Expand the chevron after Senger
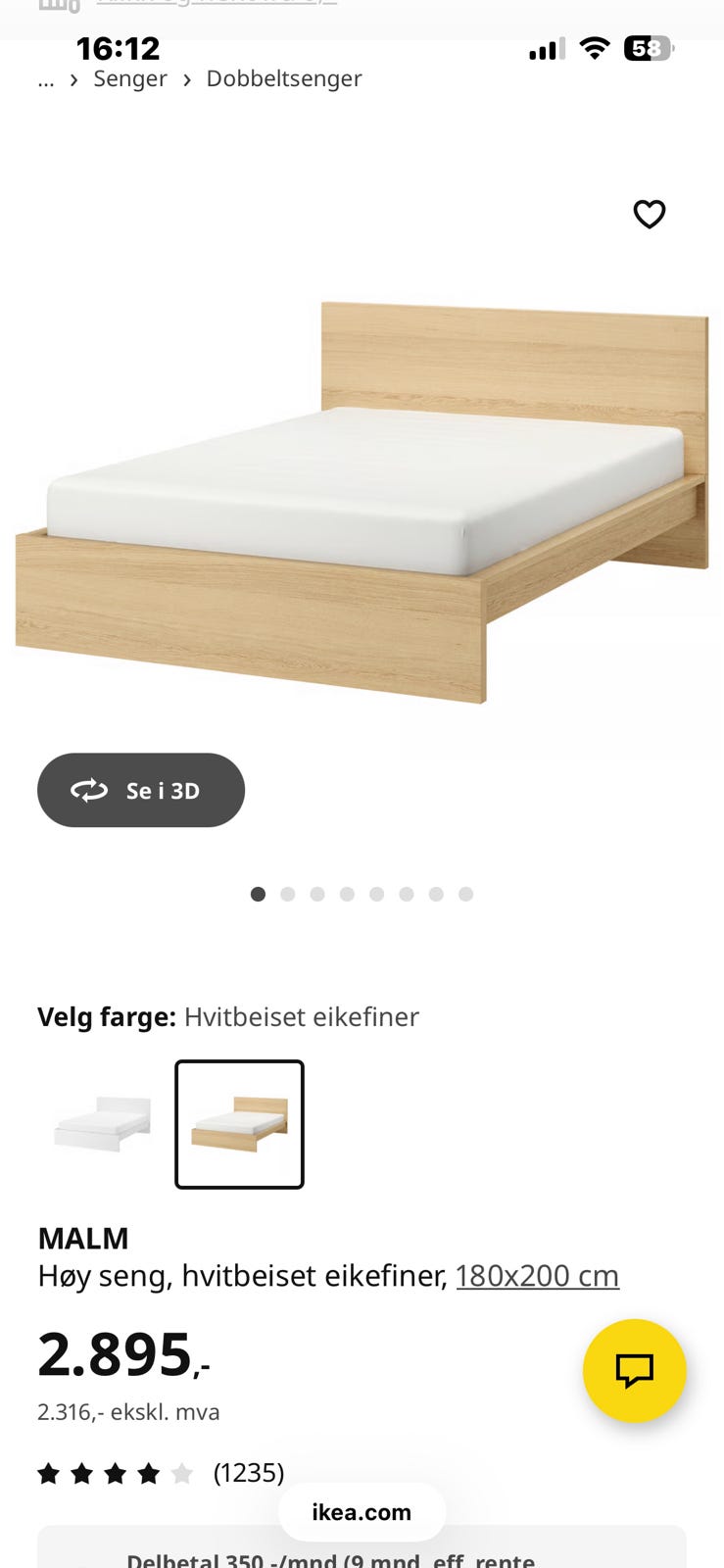The width and height of the screenshot is (724, 1568). [x=186, y=79]
